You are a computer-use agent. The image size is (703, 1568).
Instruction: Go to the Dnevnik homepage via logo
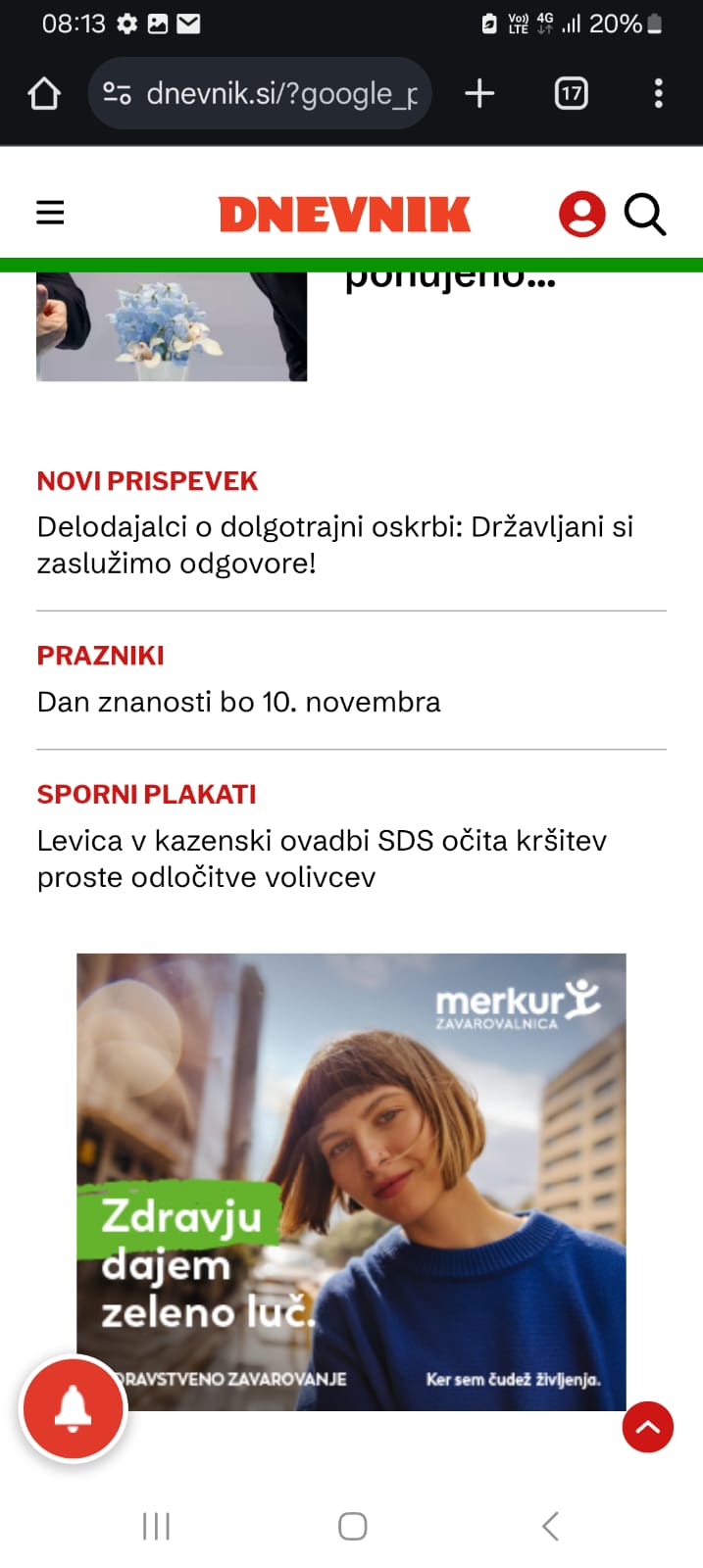(344, 215)
